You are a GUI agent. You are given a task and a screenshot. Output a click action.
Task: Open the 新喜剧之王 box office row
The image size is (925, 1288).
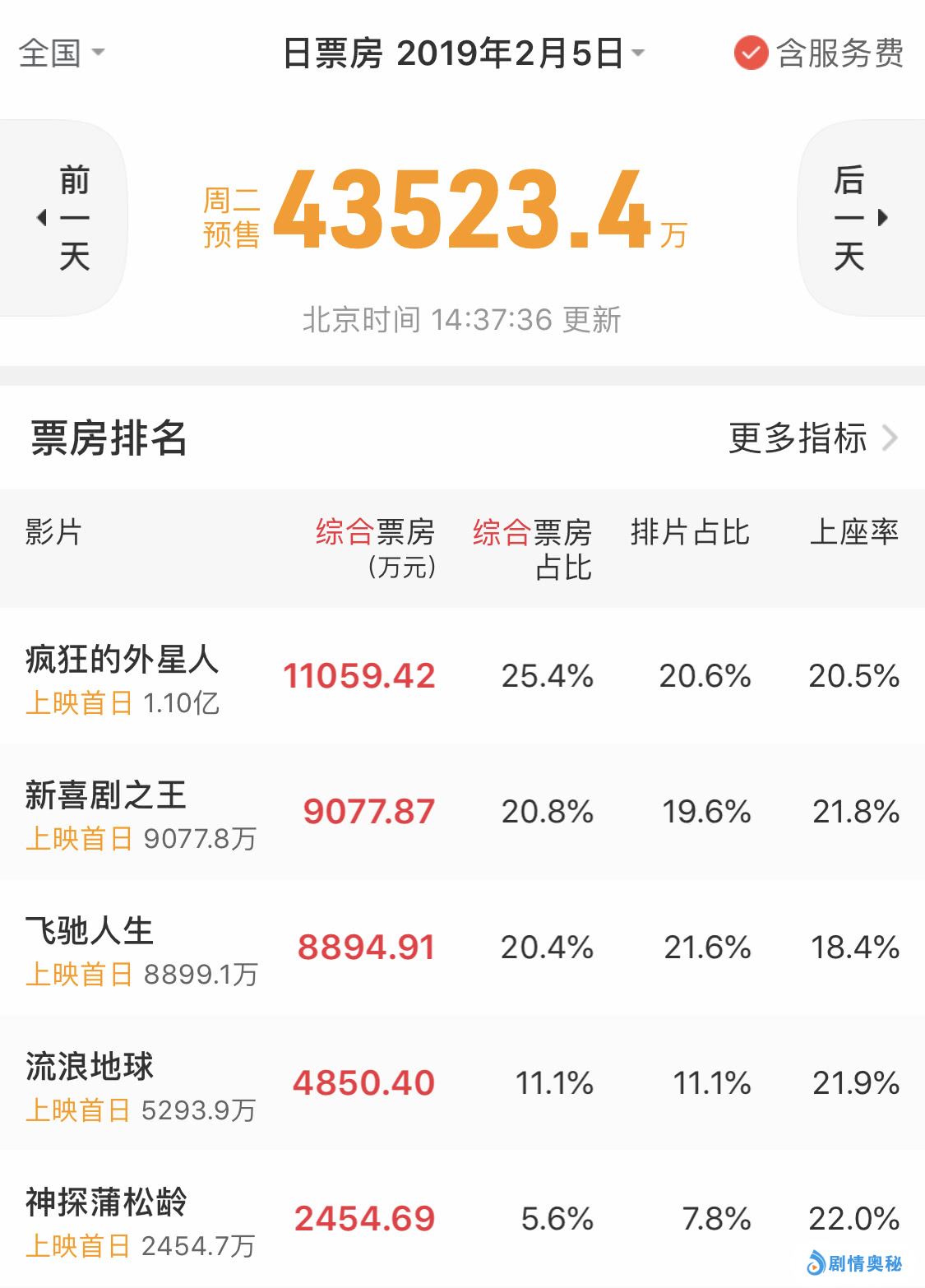click(x=462, y=812)
